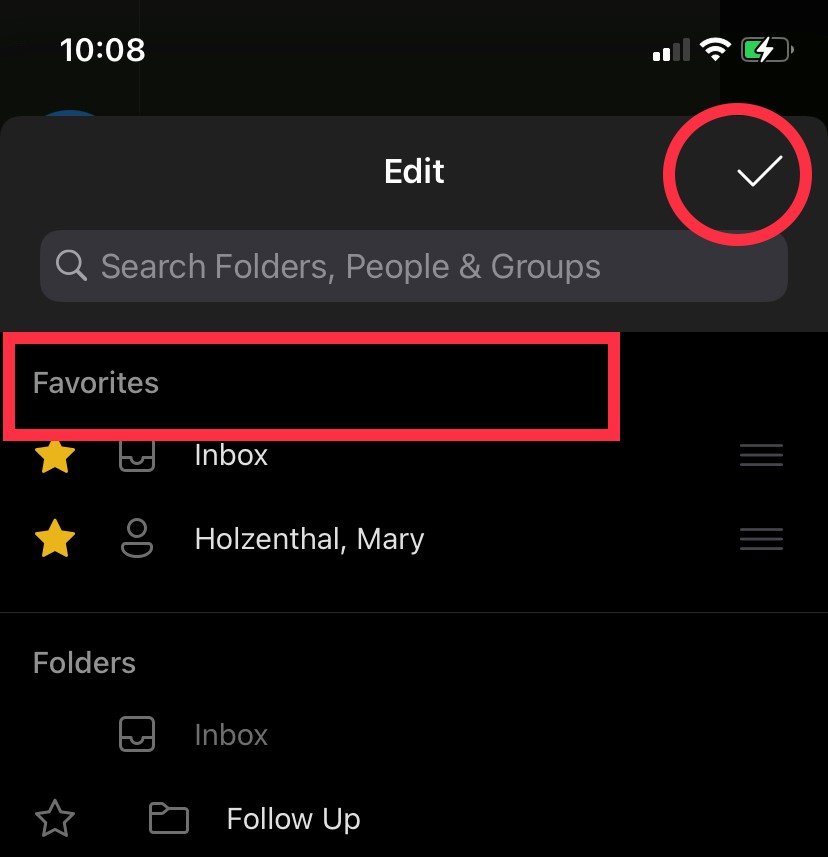828x857 pixels.
Task: Tap the reorder handle for Holzenthal, Mary
Action: coord(761,540)
